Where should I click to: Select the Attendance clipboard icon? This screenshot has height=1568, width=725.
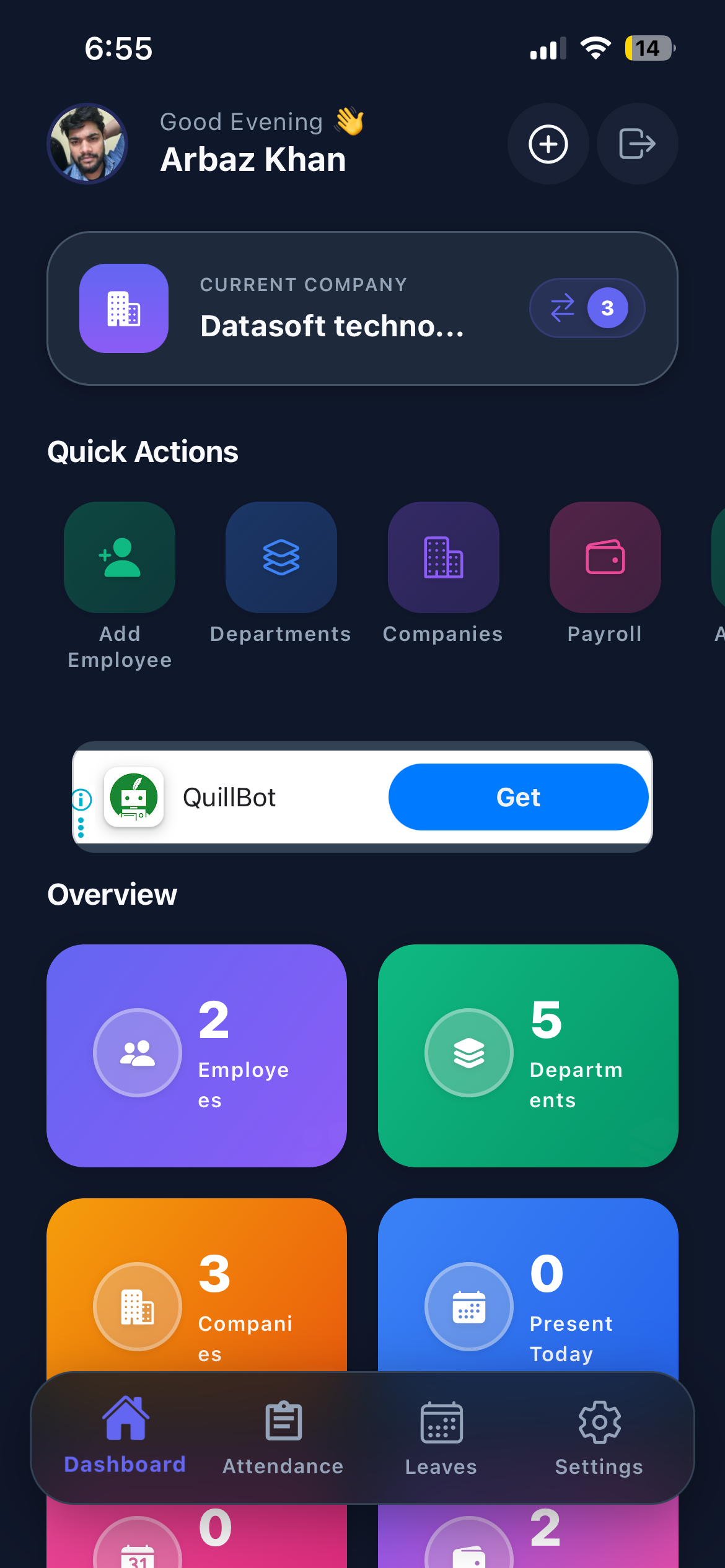283,1422
